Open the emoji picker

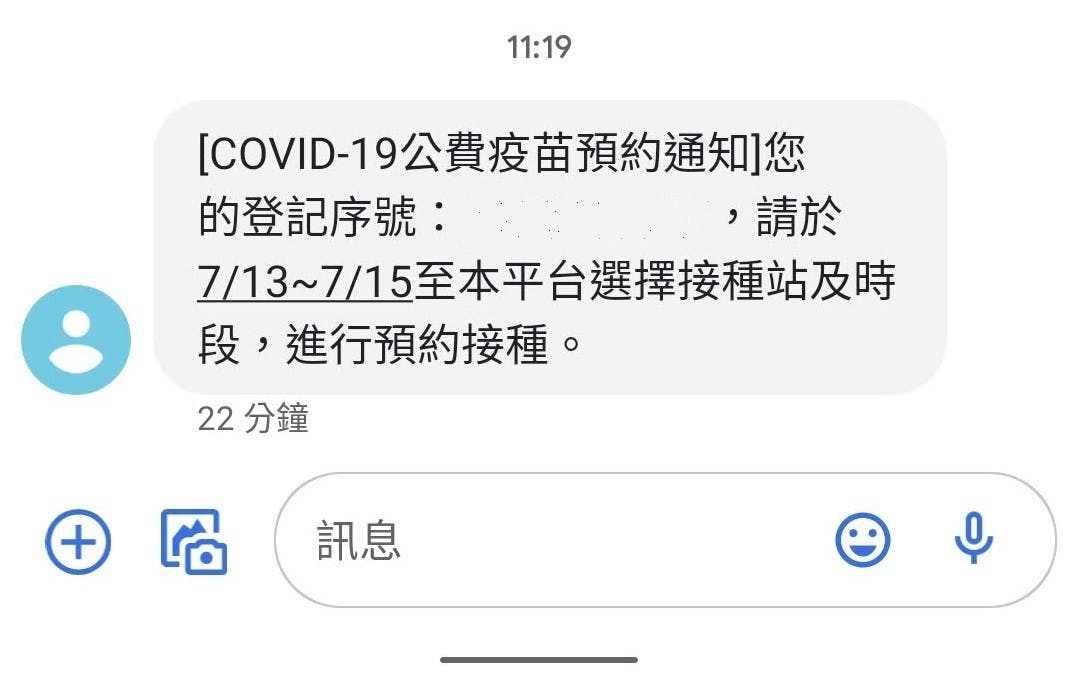click(x=862, y=541)
